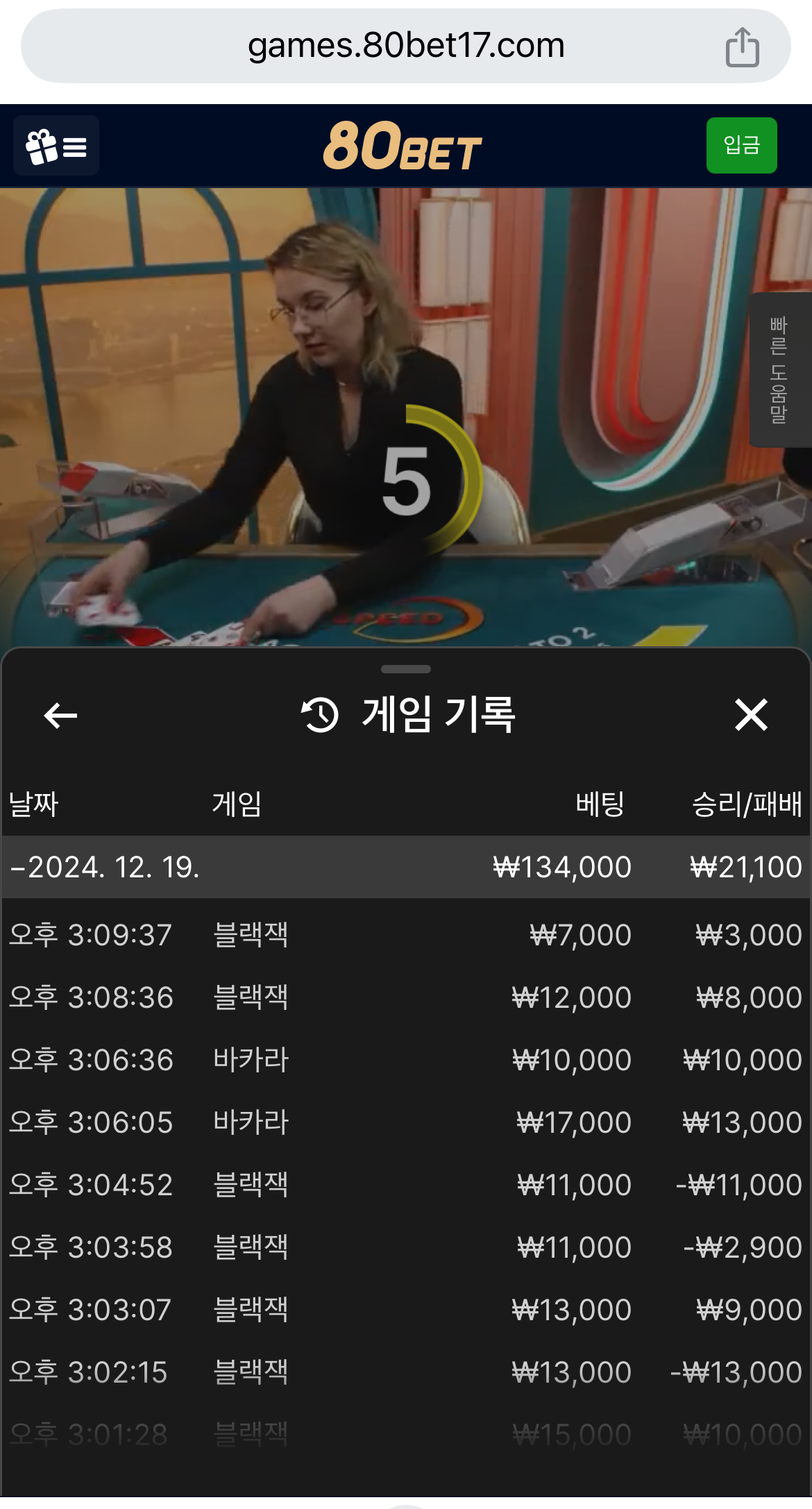Open the 블랙잭 record at 오후 3:03:07
The width and height of the screenshot is (812, 1509).
tap(406, 1310)
